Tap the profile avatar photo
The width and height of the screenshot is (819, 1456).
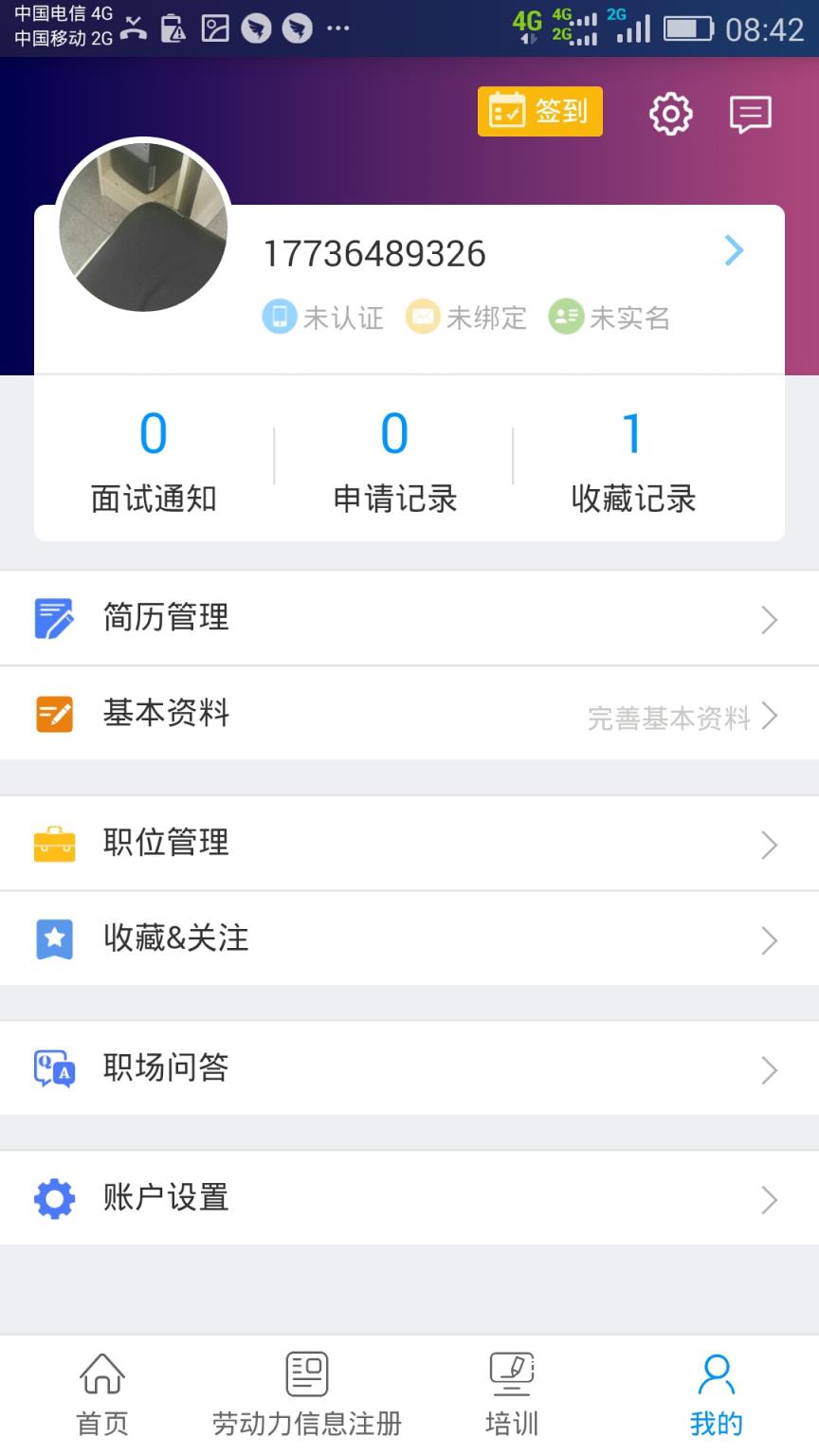pos(142,227)
